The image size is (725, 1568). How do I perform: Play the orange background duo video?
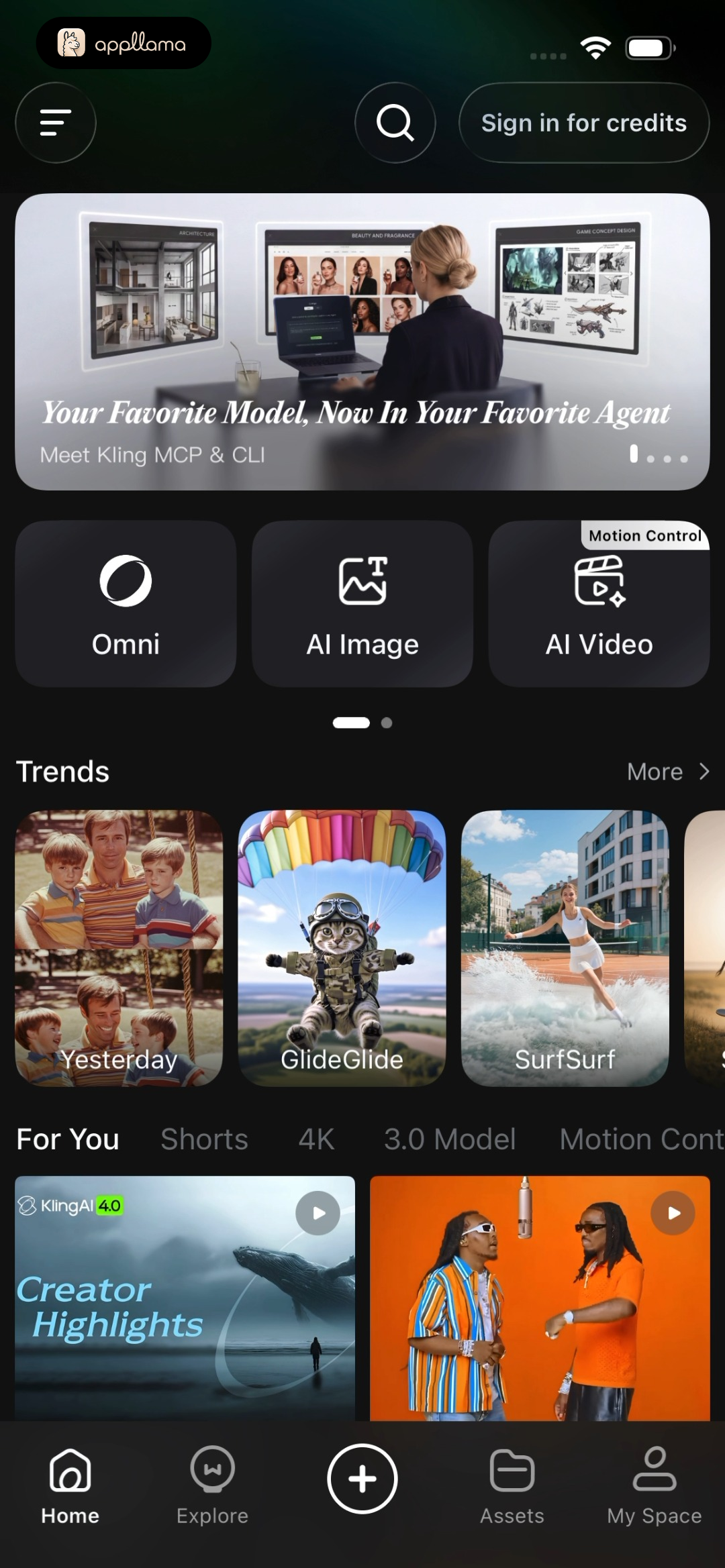point(673,1213)
